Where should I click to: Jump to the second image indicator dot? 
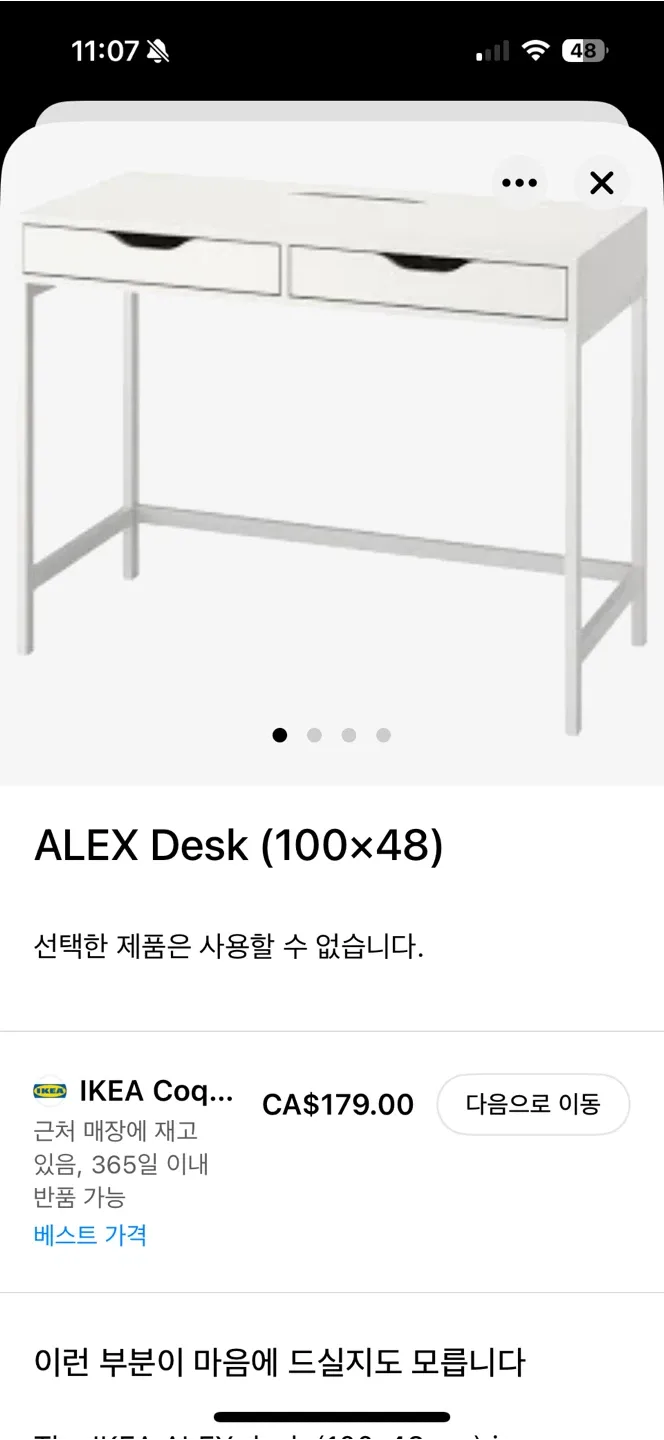coord(314,735)
